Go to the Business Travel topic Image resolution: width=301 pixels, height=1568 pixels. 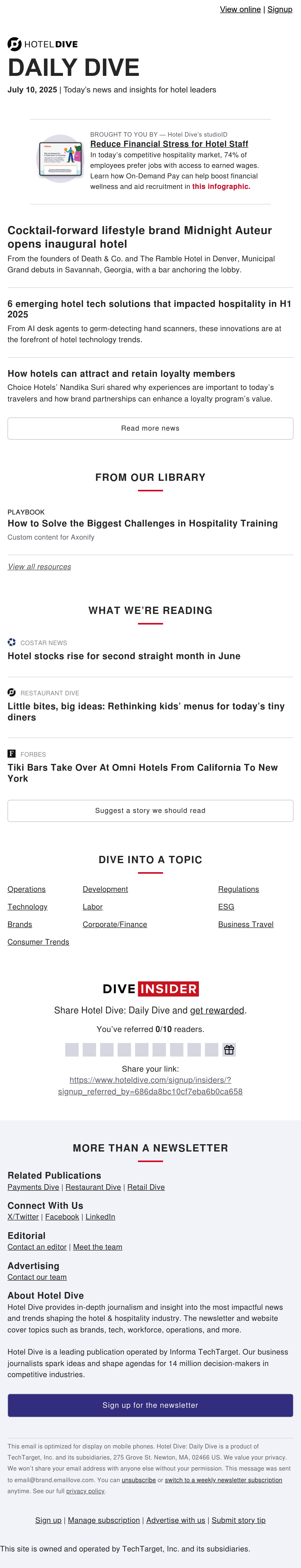(246, 925)
